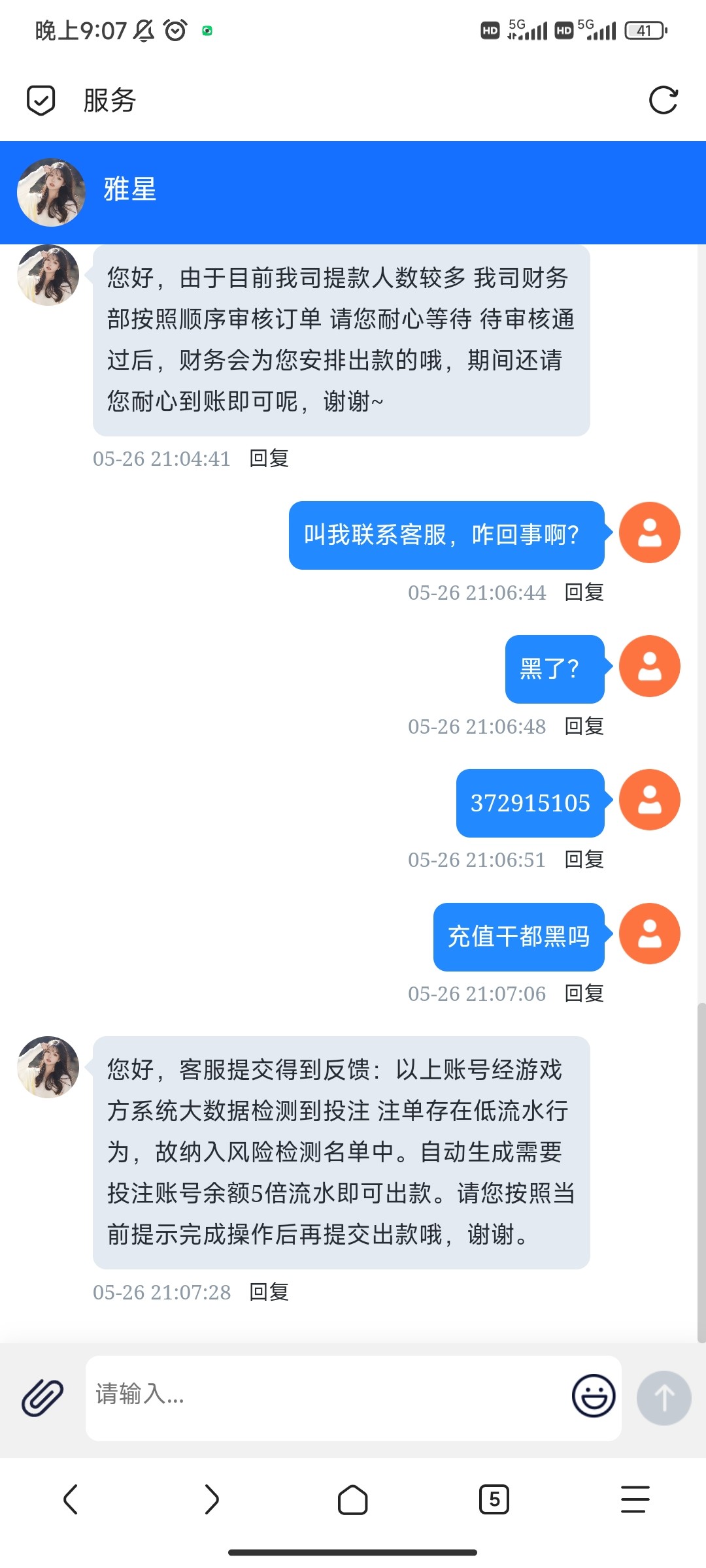The height and width of the screenshot is (1568, 706).
Task: Go forward in the browser
Action: [212, 1499]
